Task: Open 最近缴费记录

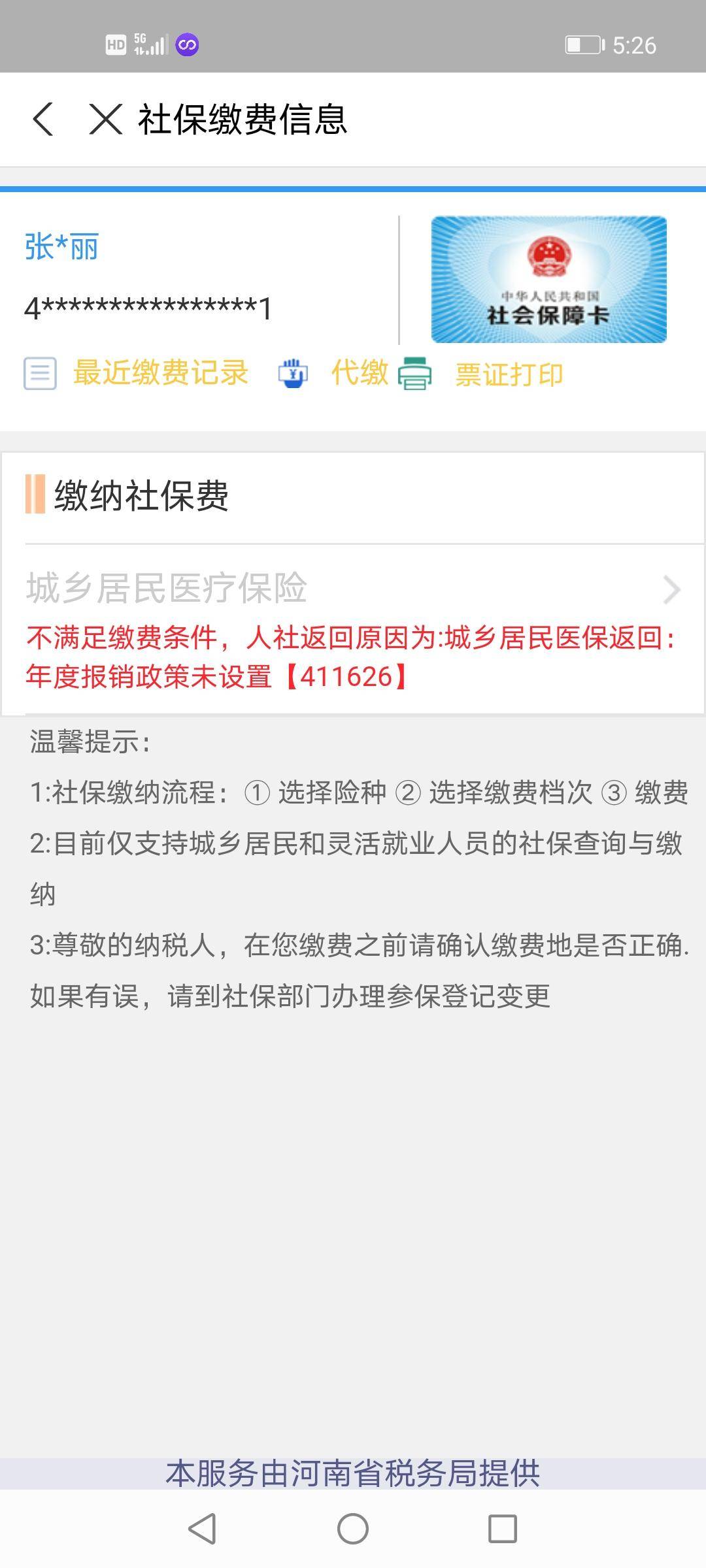Action: coord(160,374)
